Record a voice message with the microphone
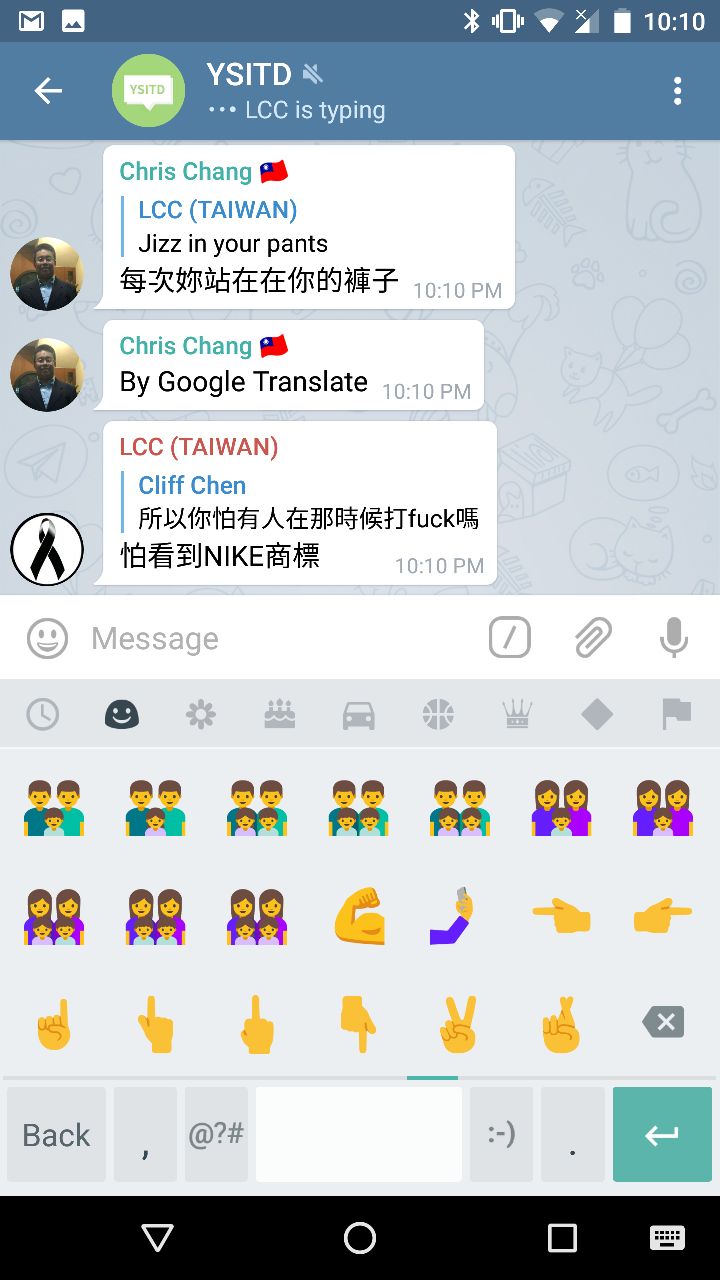The height and width of the screenshot is (1280, 720). [x=674, y=637]
